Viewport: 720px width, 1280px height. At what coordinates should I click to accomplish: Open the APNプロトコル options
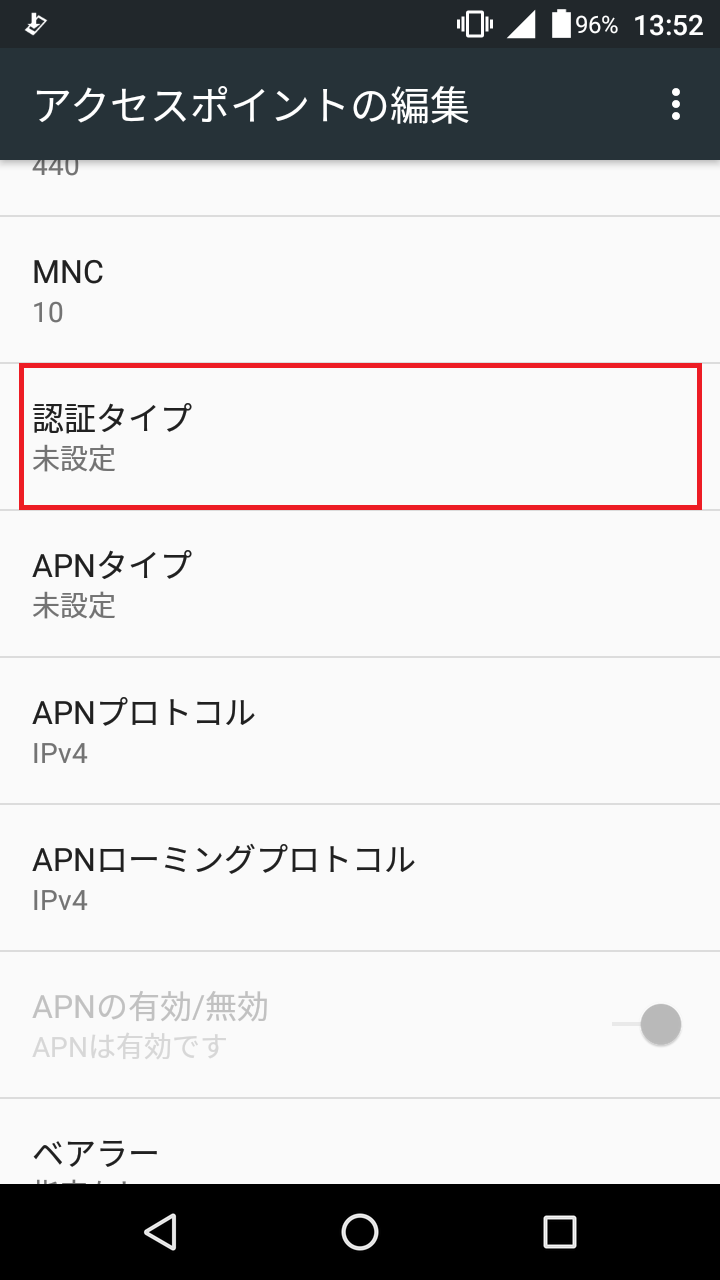point(360,730)
